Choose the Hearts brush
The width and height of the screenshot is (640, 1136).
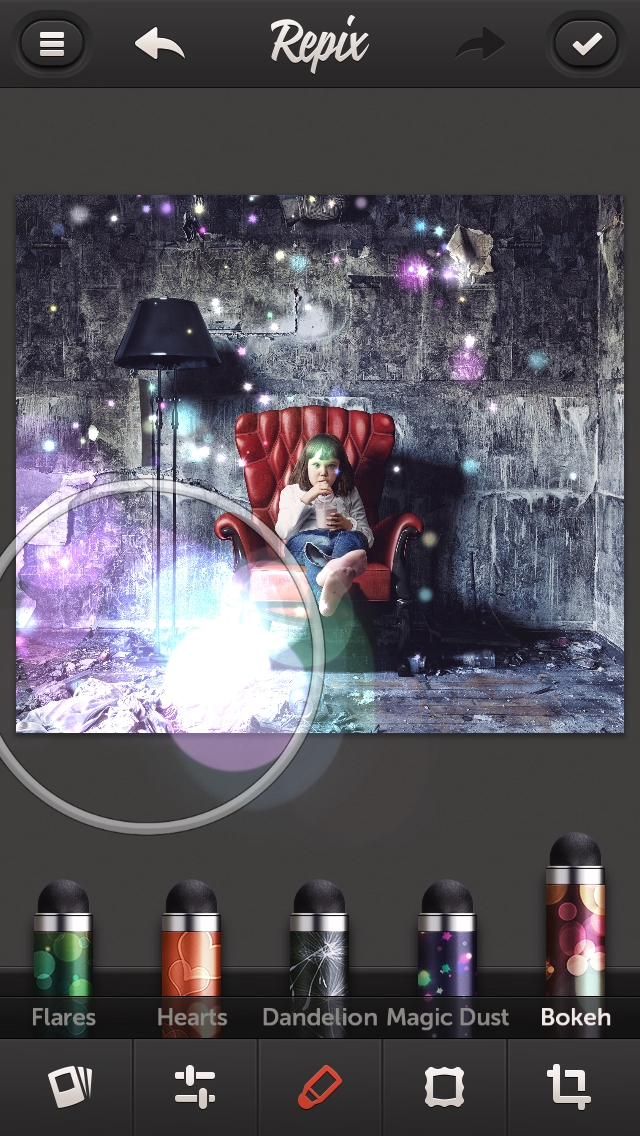pyautogui.click(x=191, y=956)
